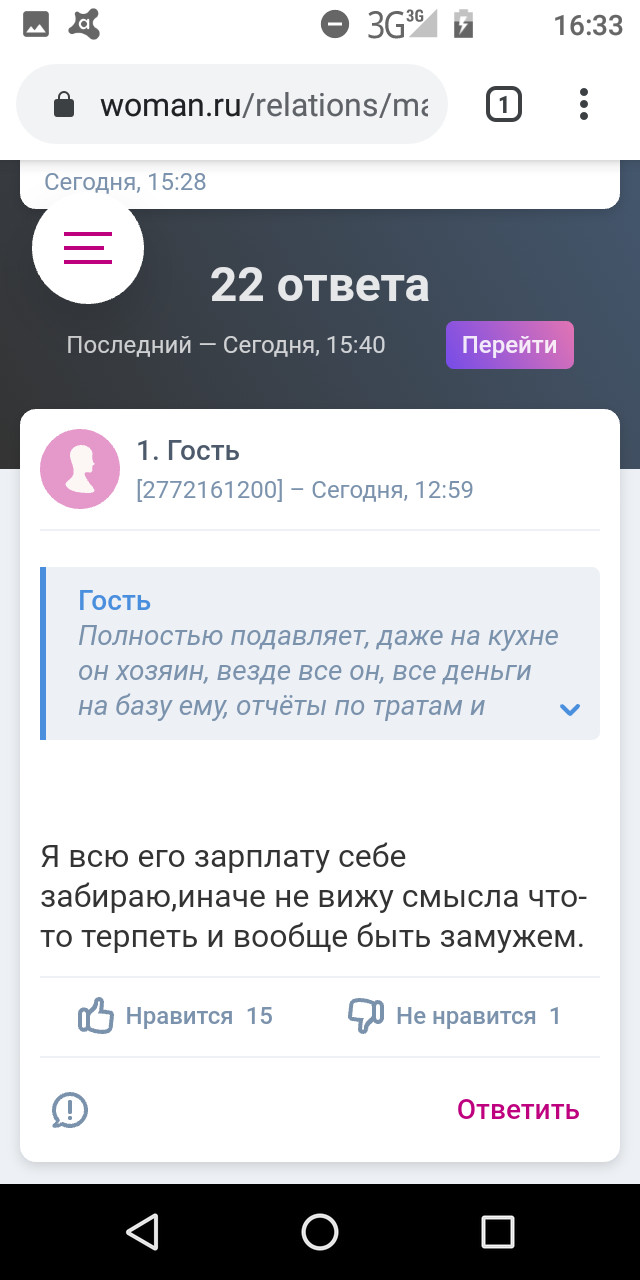640x1280 pixels.
Task: Report the comment via exclamation icon
Action: (70, 1109)
